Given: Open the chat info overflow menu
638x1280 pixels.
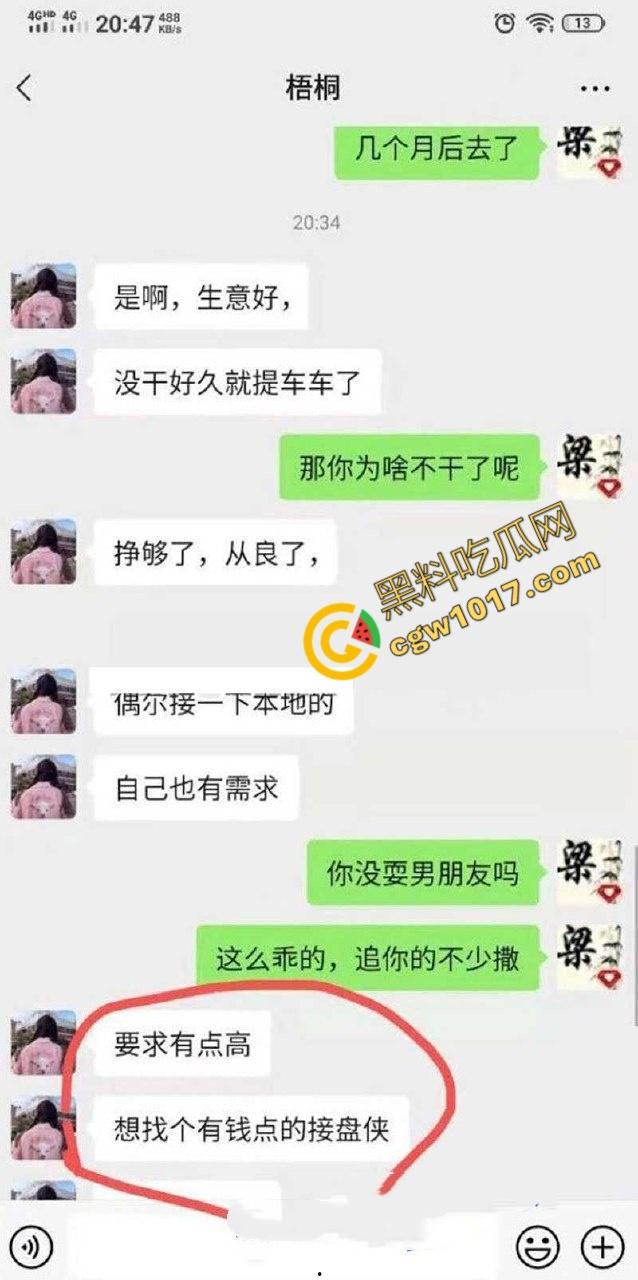Looking at the screenshot, I should tap(595, 89).
